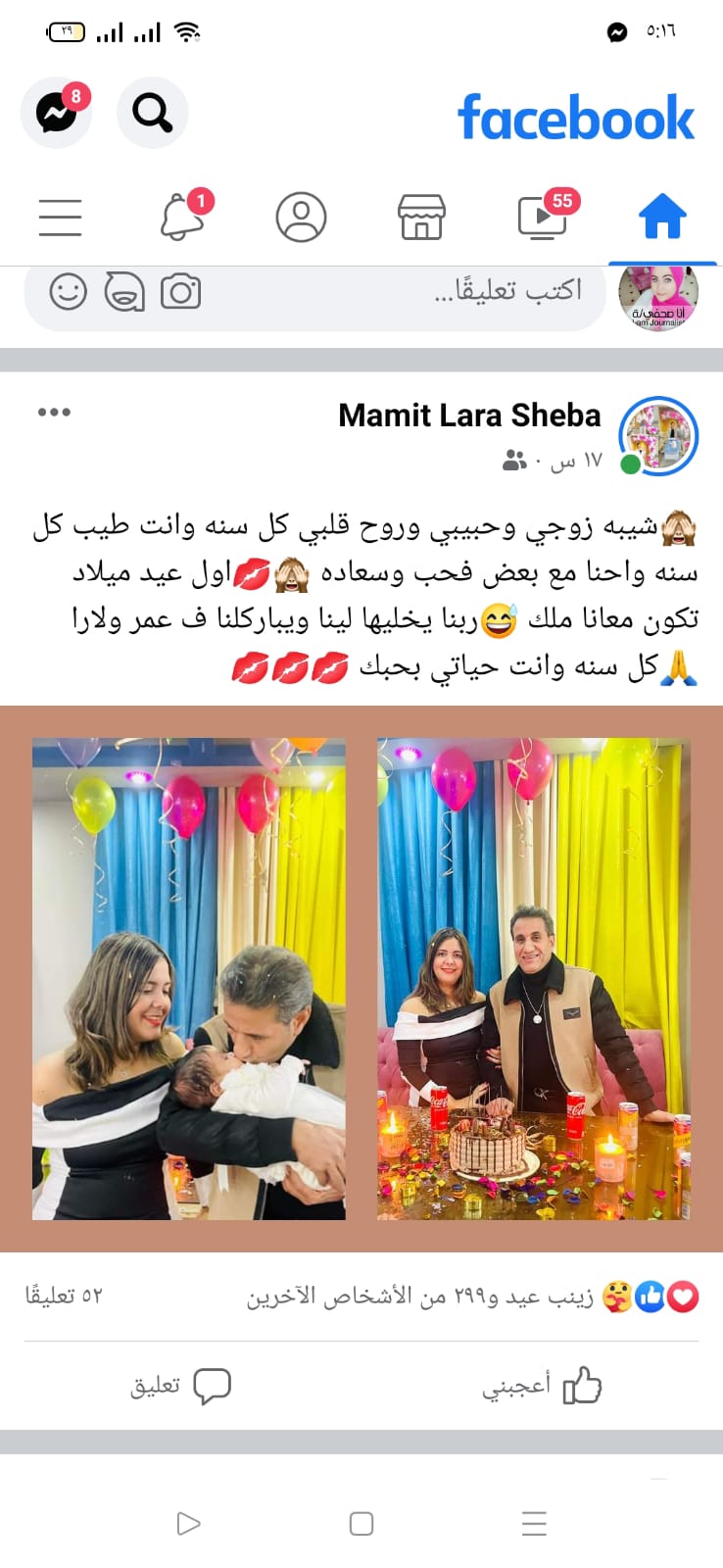723x1568 pixels.
Task: Open options menu for Mamit Lara Sheba's post
Action: point(54,412)
